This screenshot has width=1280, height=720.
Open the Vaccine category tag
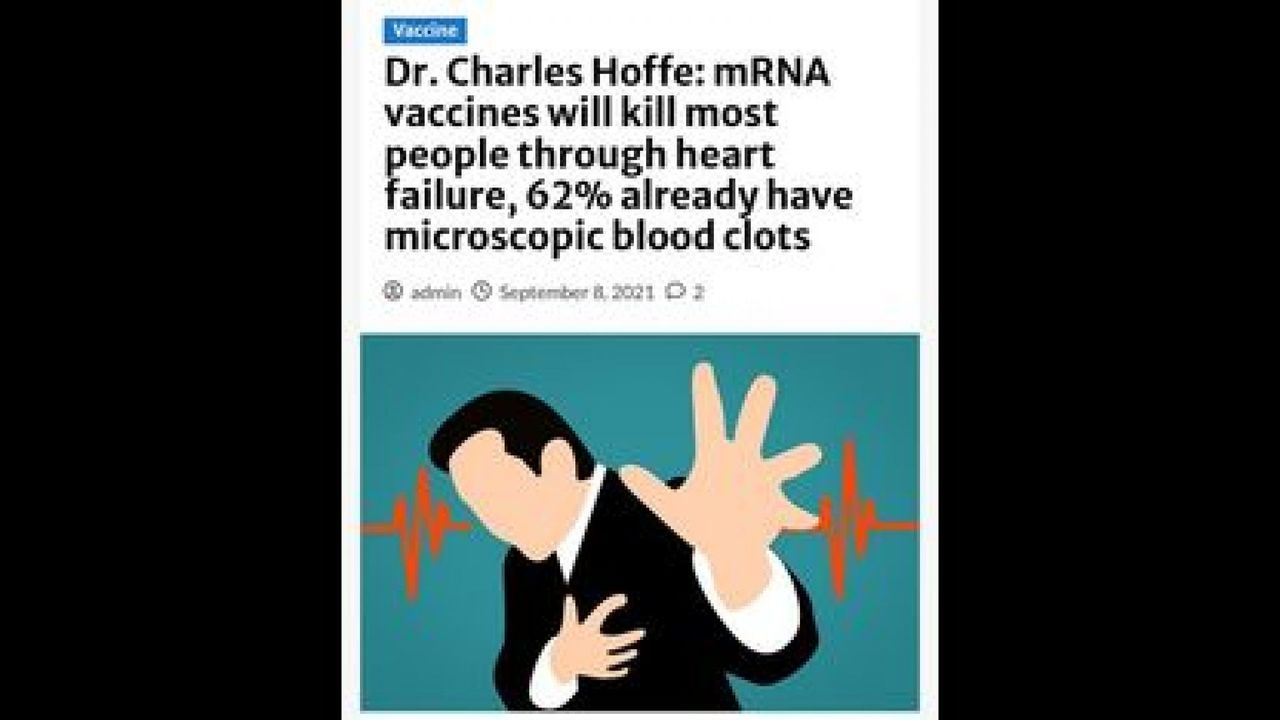[x=425, y=30]
